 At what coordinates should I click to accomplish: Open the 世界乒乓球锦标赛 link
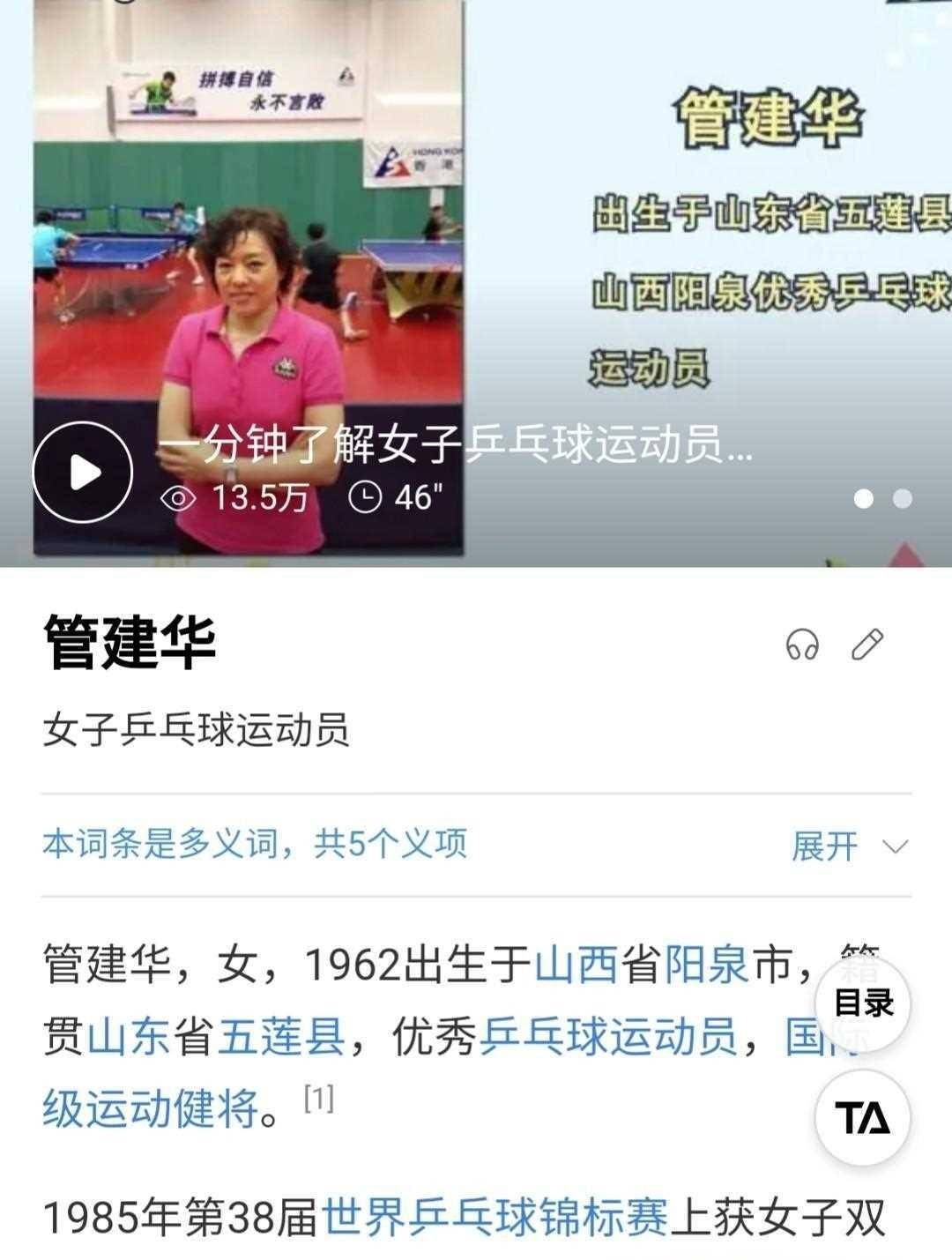(496, 1219)
